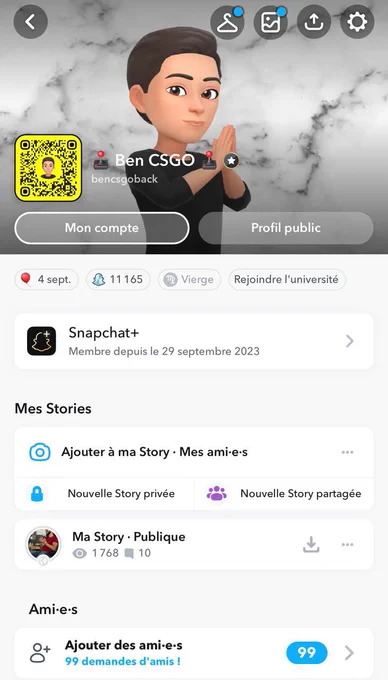Open the background photo icon
This screenshot has width=388, height=680.
[271, 22]
